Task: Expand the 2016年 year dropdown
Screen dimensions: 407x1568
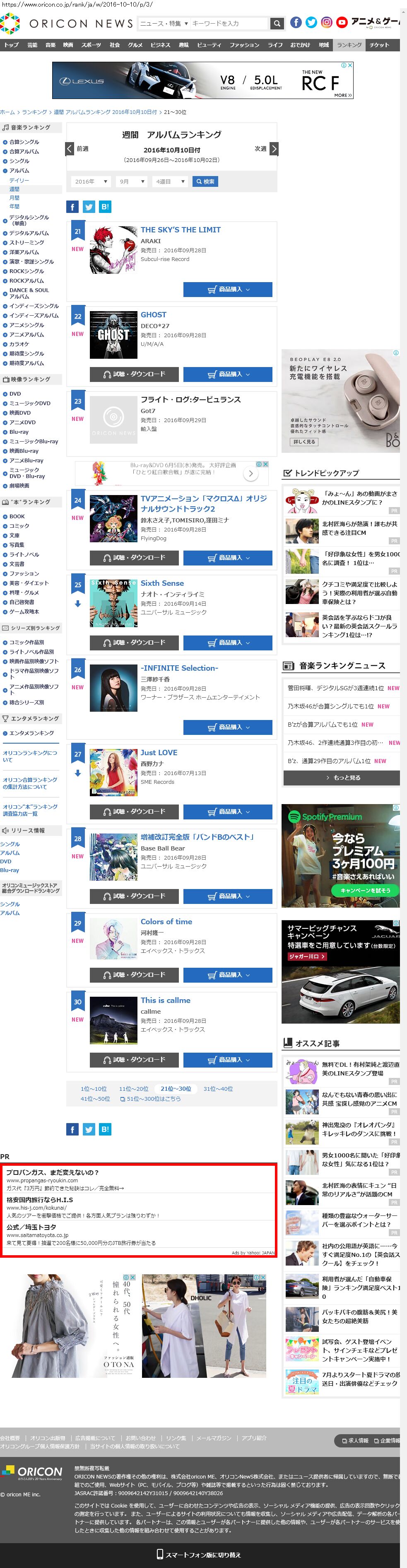Action: [91, 181]
